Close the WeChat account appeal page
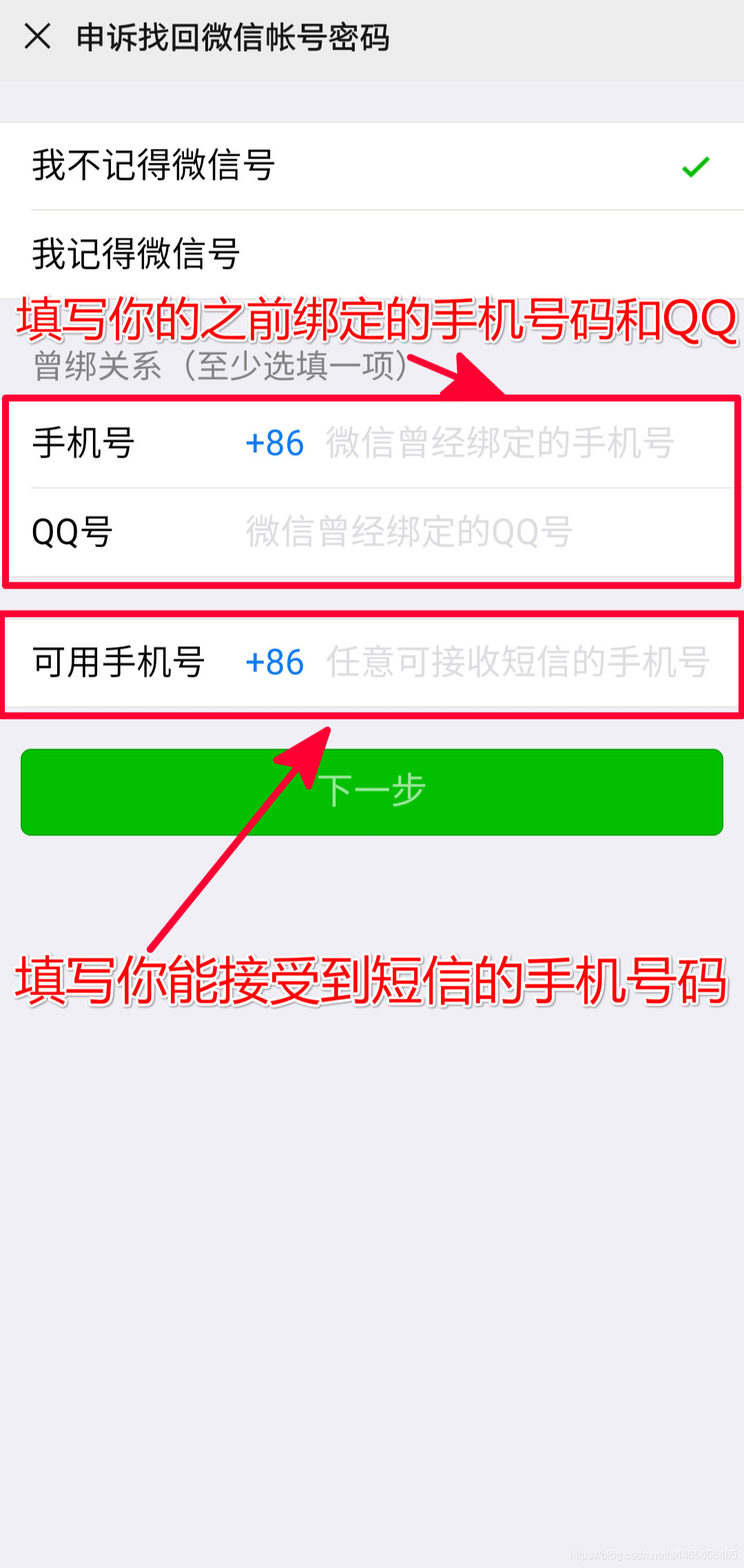744x1568 pixels. (x=37, y=37)
